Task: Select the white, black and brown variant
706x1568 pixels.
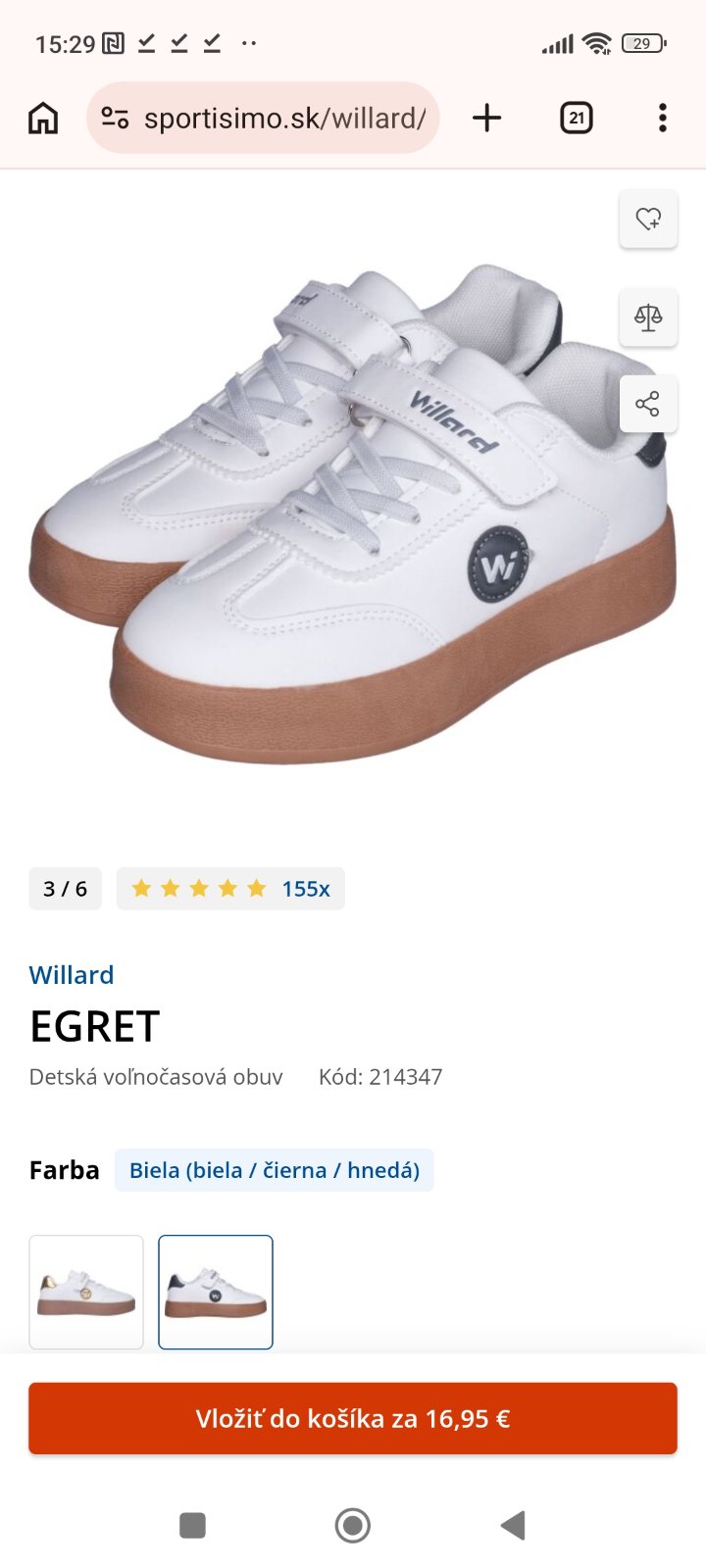Action: [x=216, y=1292]
